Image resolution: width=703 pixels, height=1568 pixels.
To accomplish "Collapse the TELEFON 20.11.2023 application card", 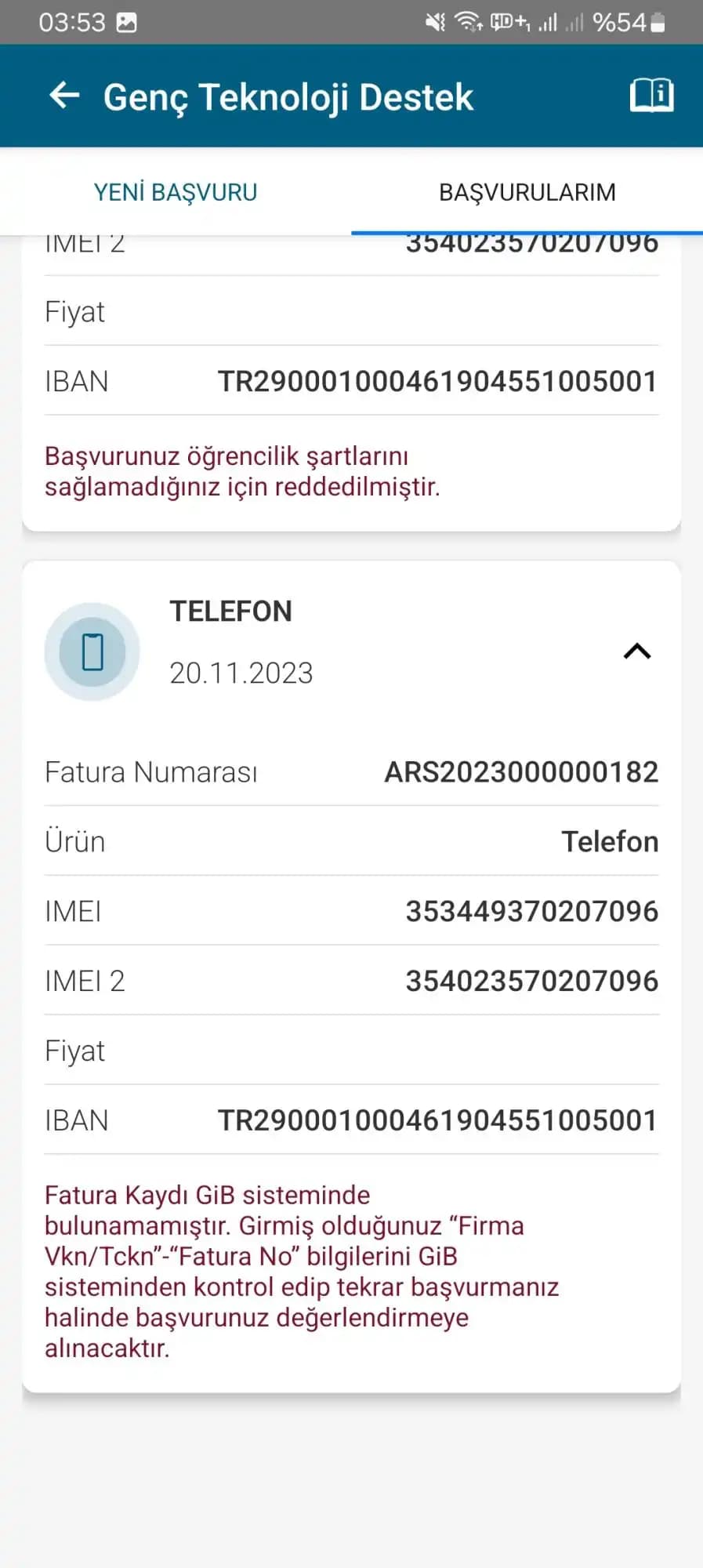I will pos(636,652).
